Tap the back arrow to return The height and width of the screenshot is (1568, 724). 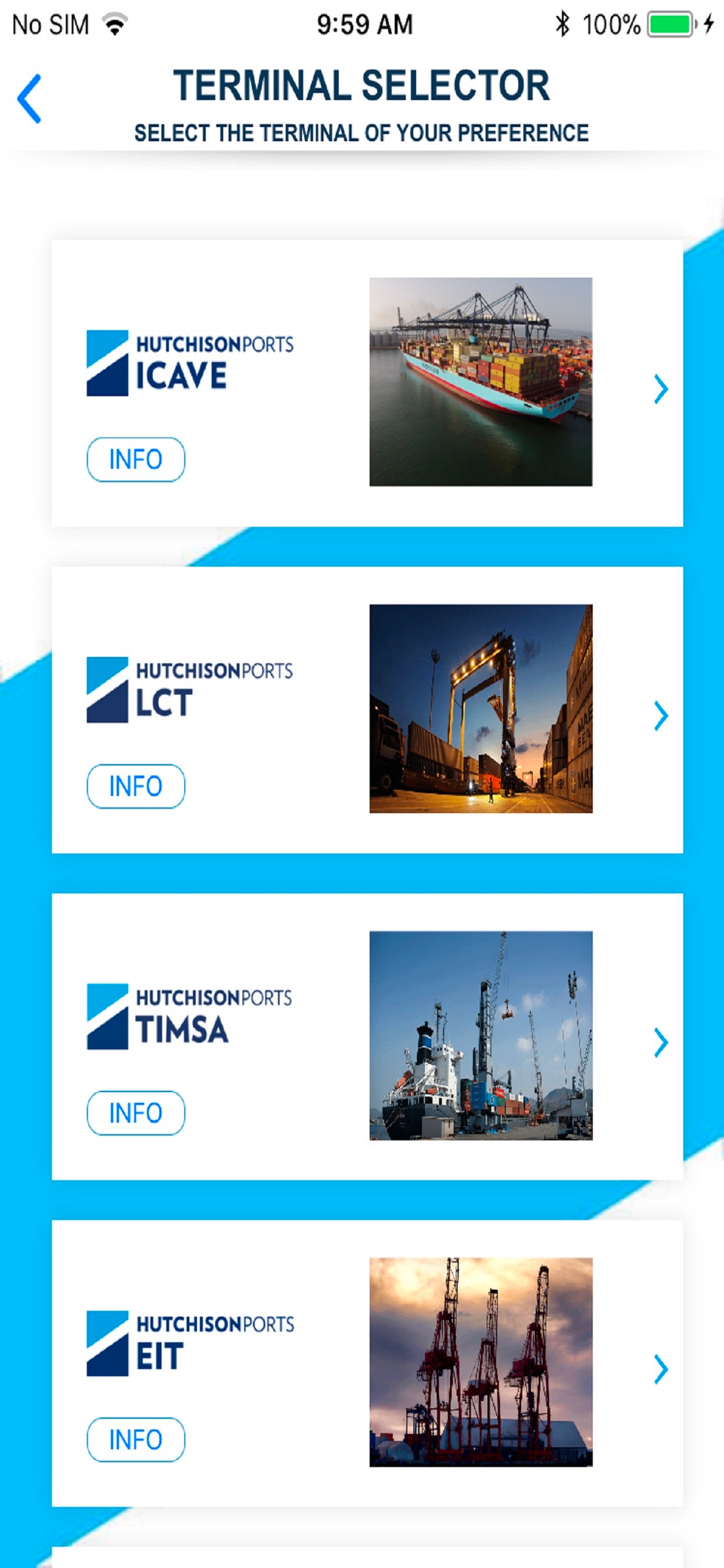click(29, 97)
